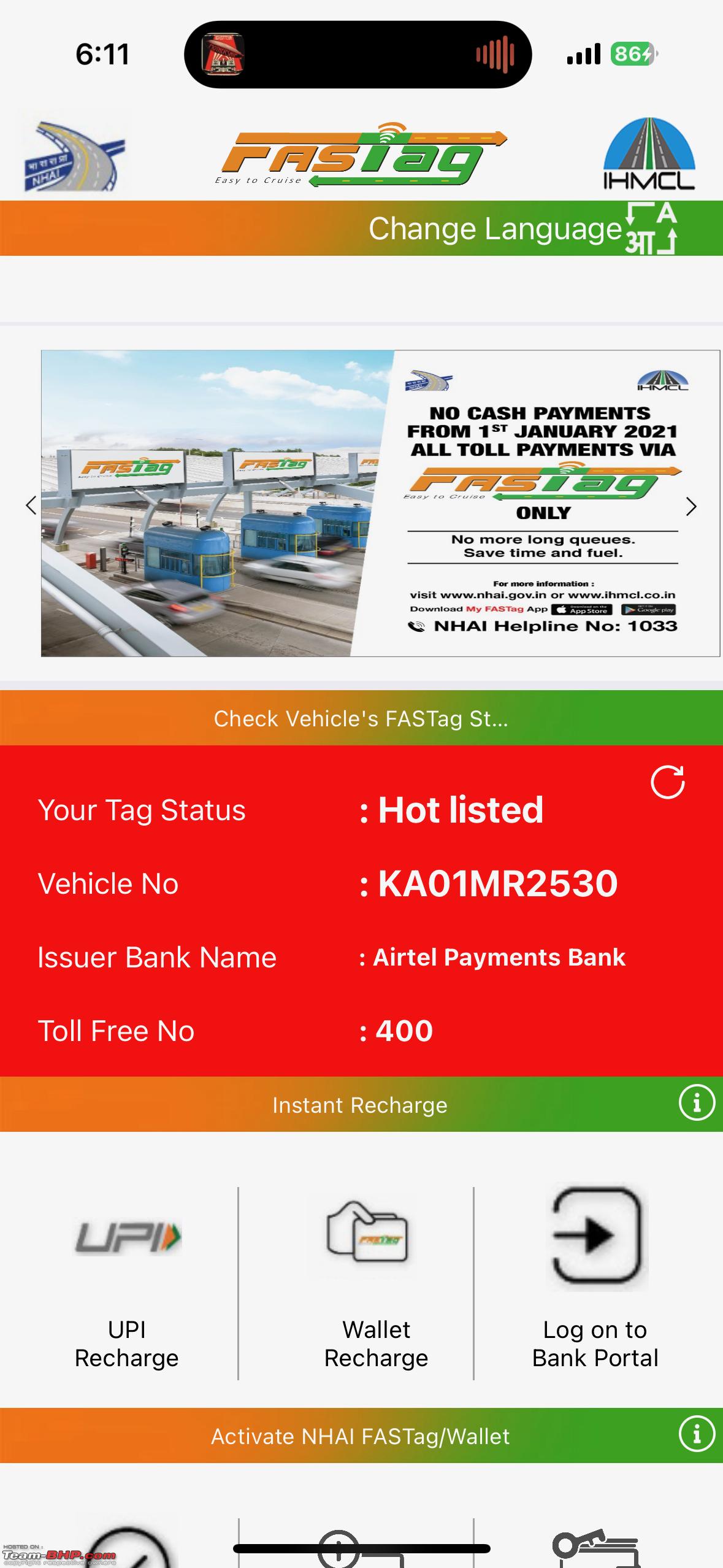Choose UPI Recharge
Image resolution: width=723 pixels, height=1568 pixels.
[126, 1283]
